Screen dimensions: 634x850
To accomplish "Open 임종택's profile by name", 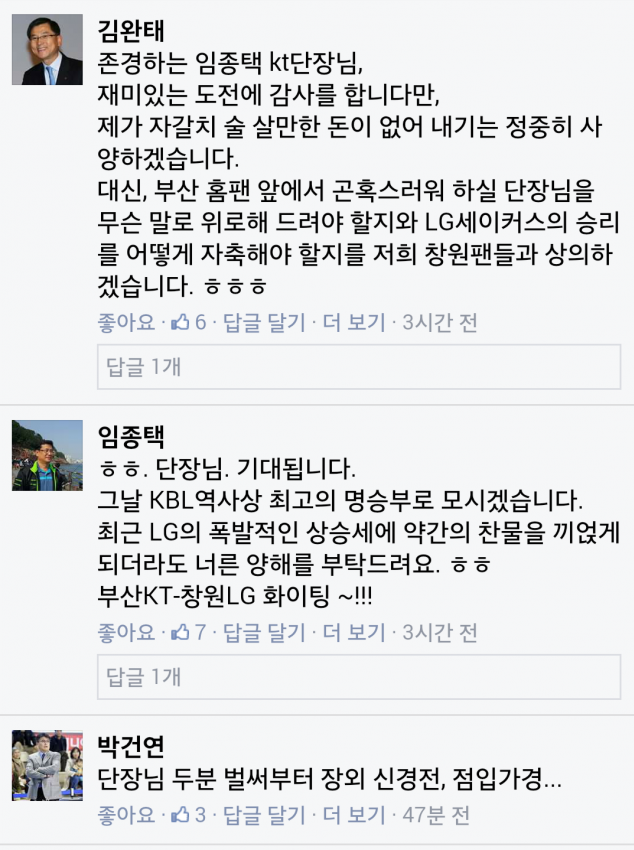I will coord(131,435).
